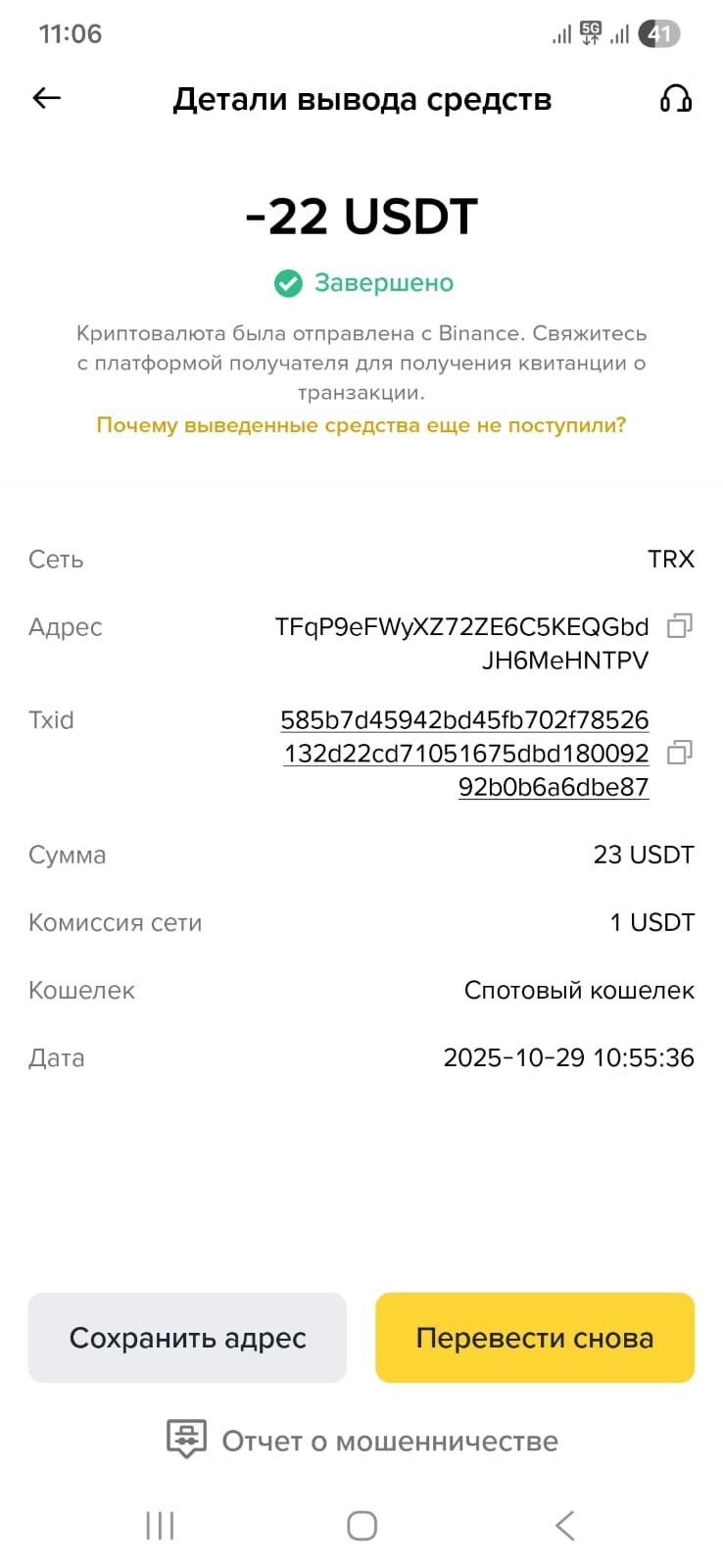Open 'Отчет о мошенничестве' report

pyautogui.click(x=362, y=1441)
